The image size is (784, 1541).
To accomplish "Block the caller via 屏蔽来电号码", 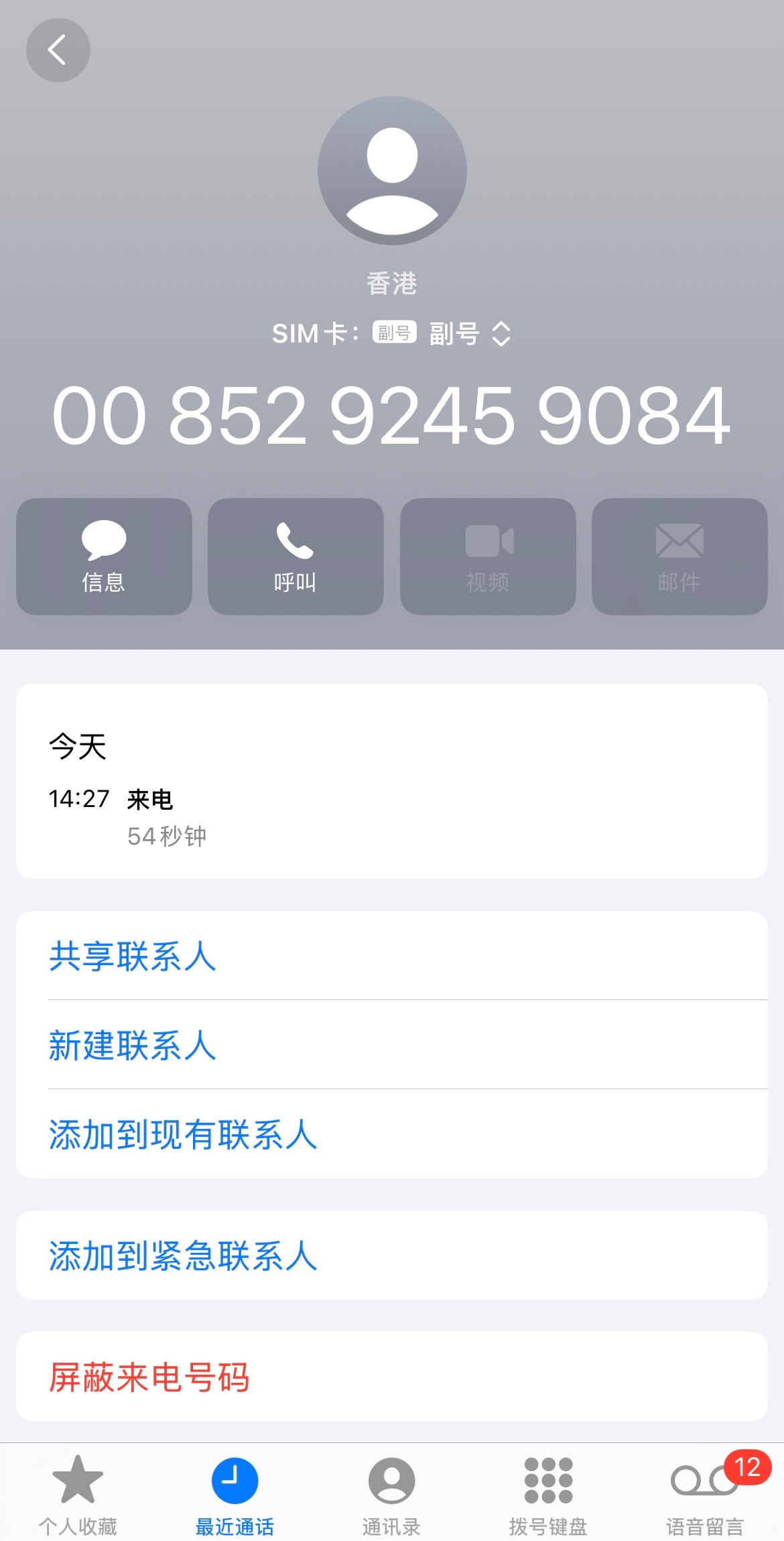I will (x=392, y=1377).
